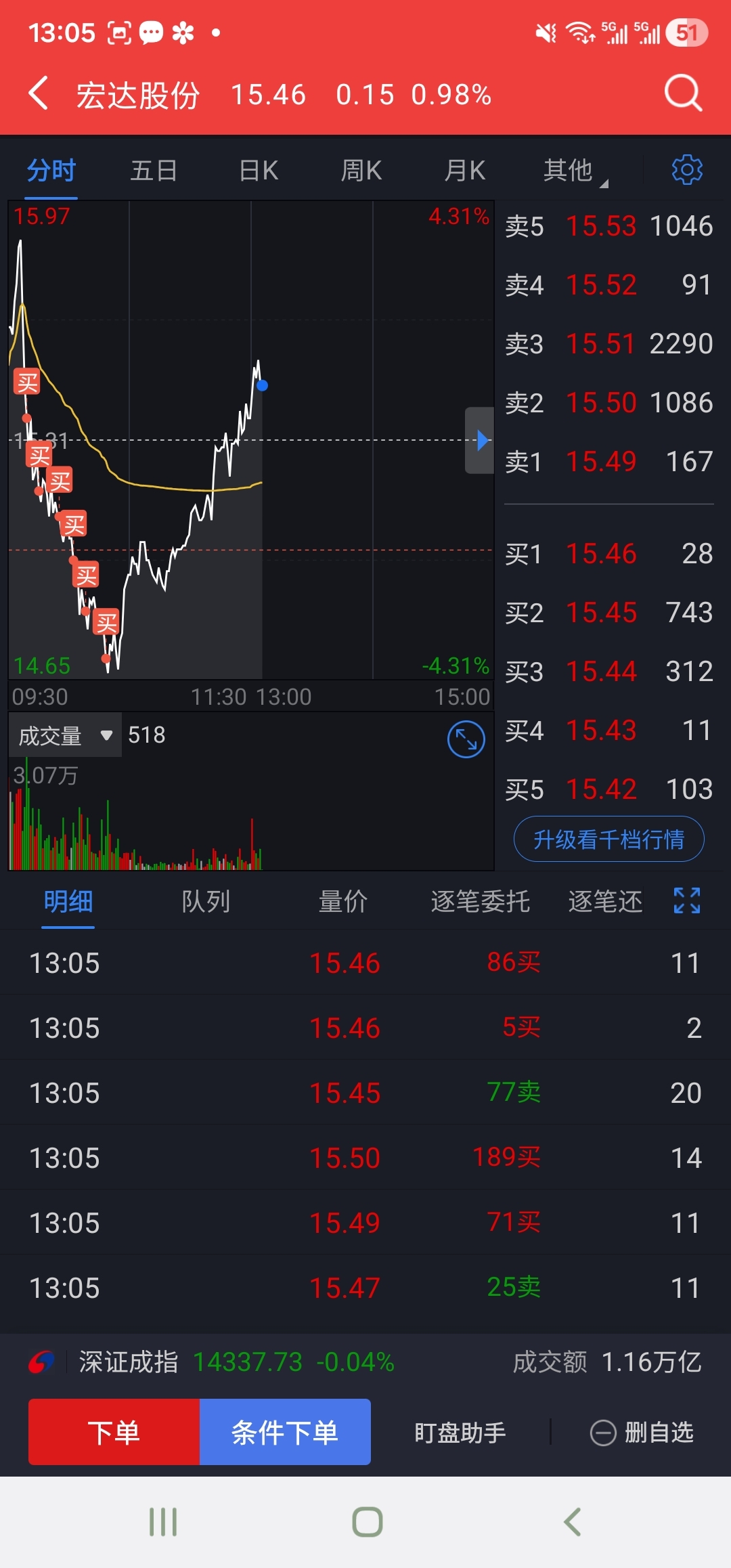Expand the trade details list fullscreen

click(x=686, y=901)
